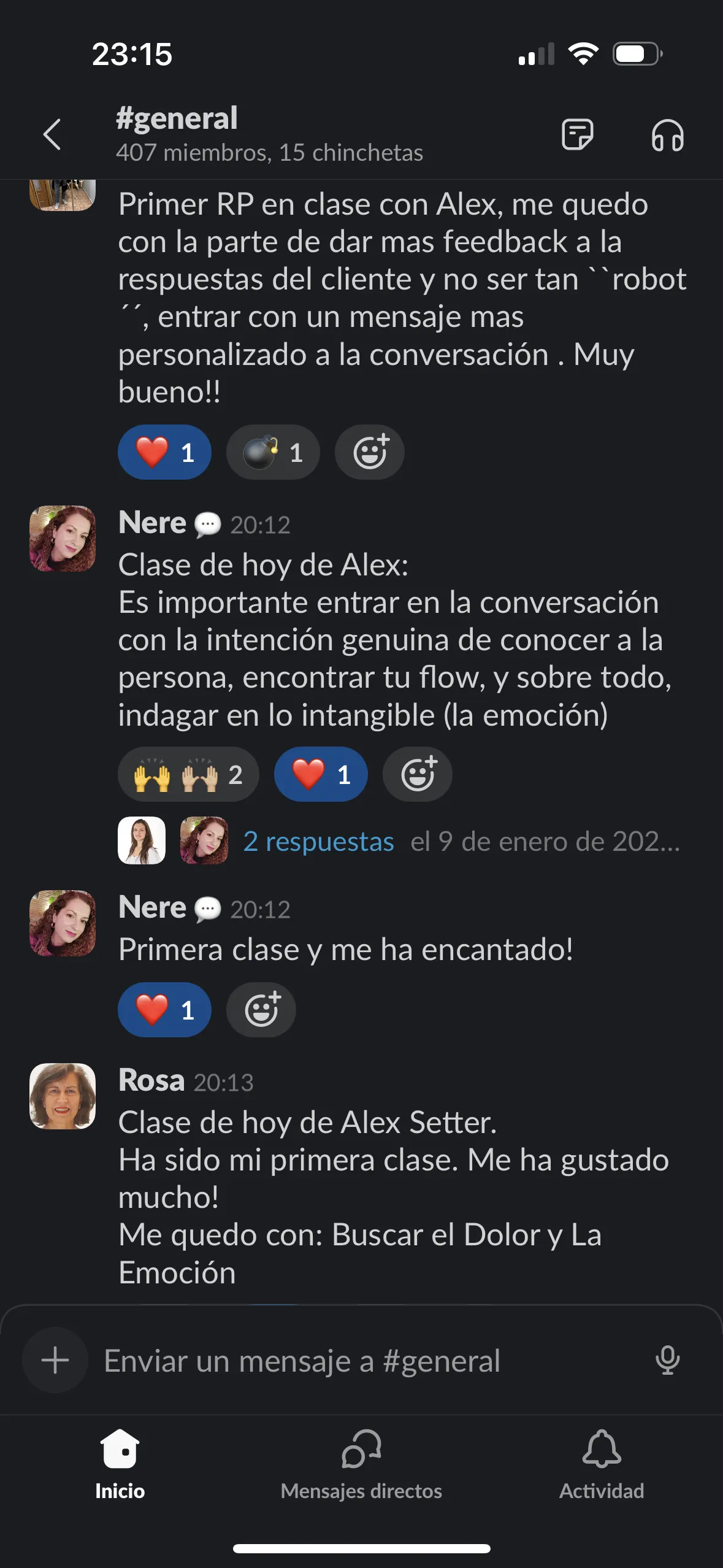Tap the bomb reaction on the RP message
723x1568 pixels.
(x=273, y=453)
